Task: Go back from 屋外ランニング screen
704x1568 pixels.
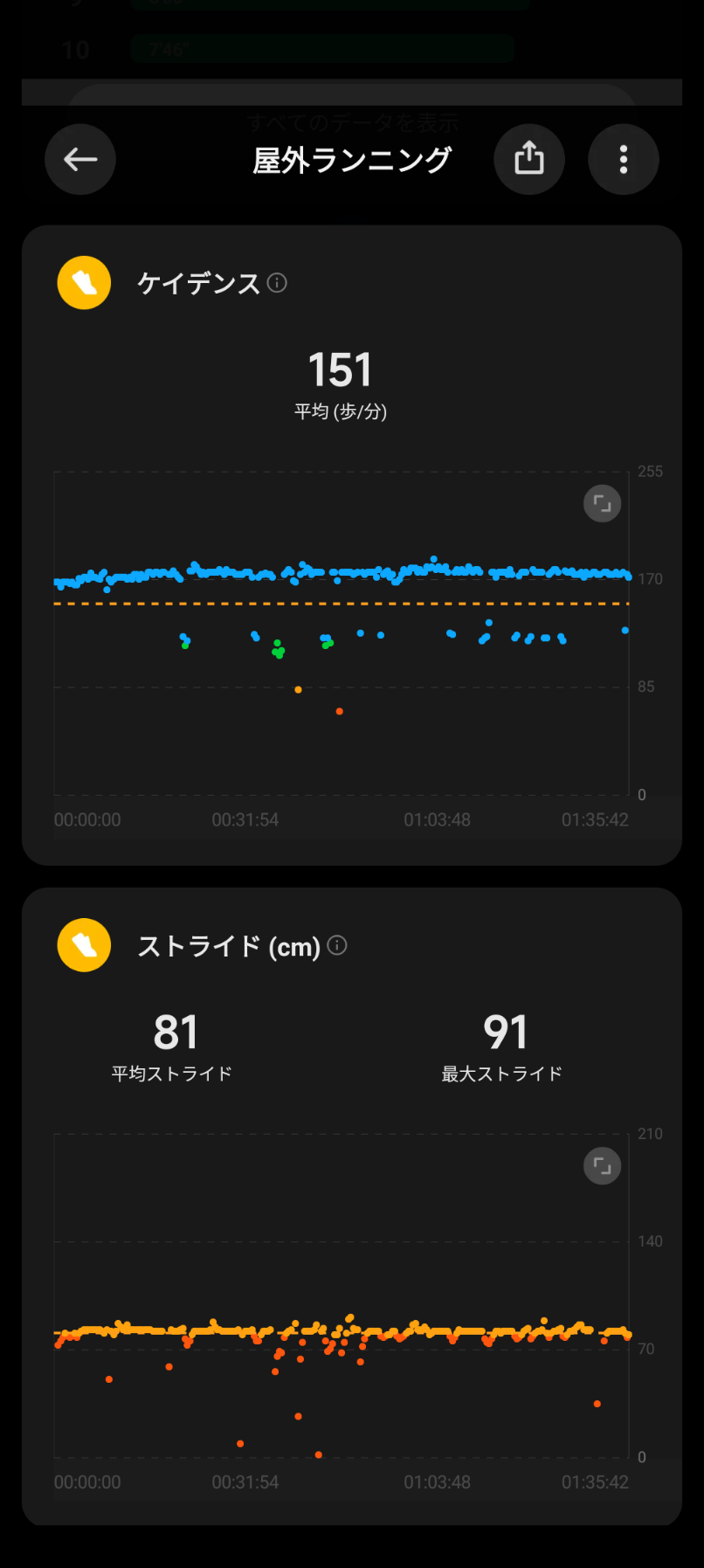Action: [80, 159]
